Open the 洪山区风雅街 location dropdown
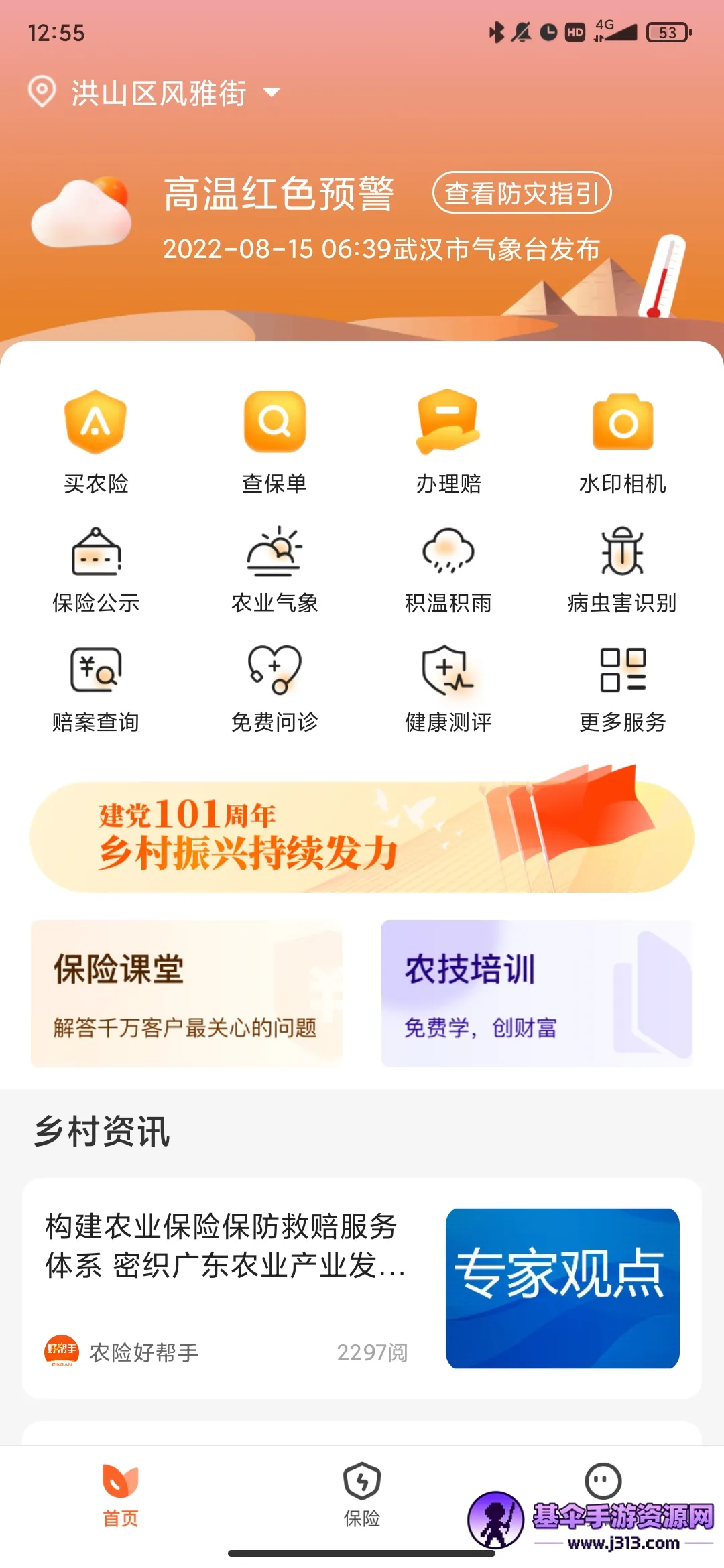The width and height of the screenshot is (724, 1568). pos(158,92)
